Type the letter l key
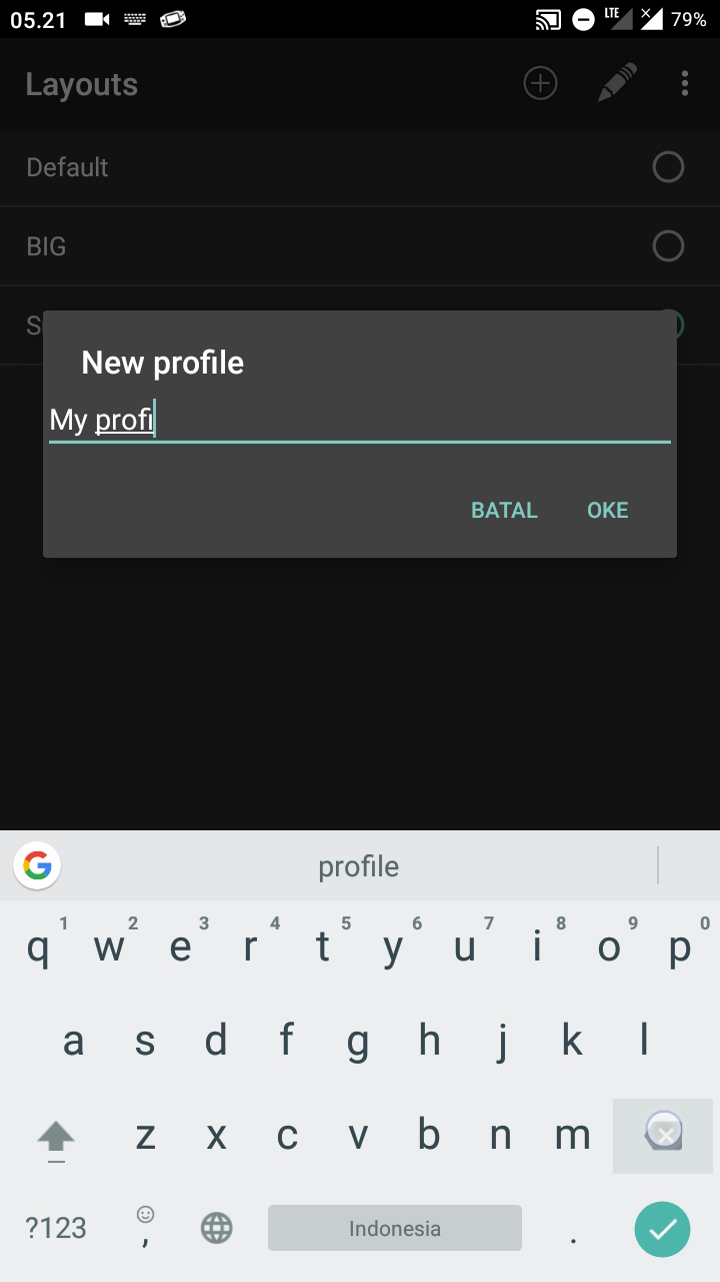Image resolution: width=720 pixels, height=1282 pixels. click(x=644, y=1042)
